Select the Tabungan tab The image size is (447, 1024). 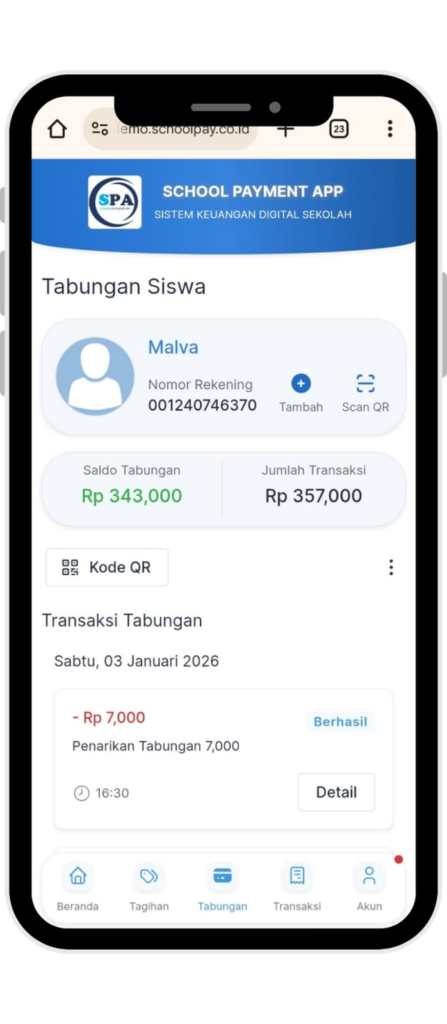222,887
